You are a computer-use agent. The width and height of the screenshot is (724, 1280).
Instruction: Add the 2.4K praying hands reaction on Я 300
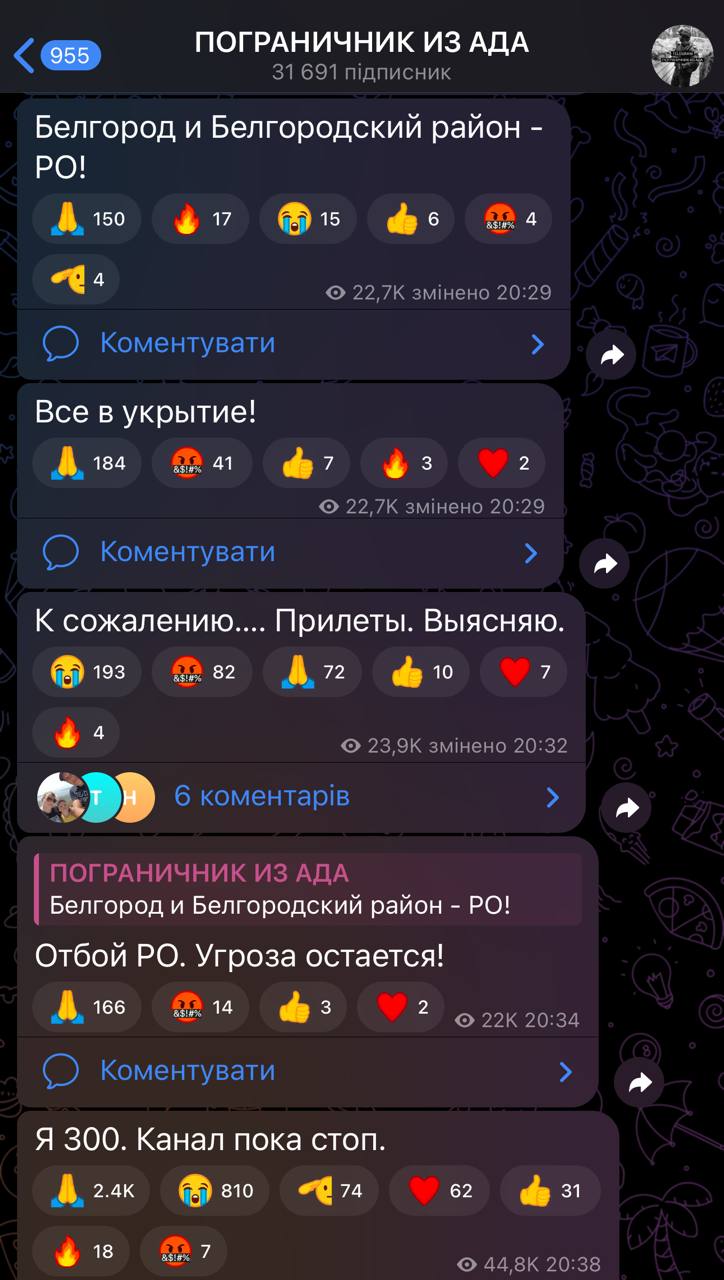(x=90, y=1191)
